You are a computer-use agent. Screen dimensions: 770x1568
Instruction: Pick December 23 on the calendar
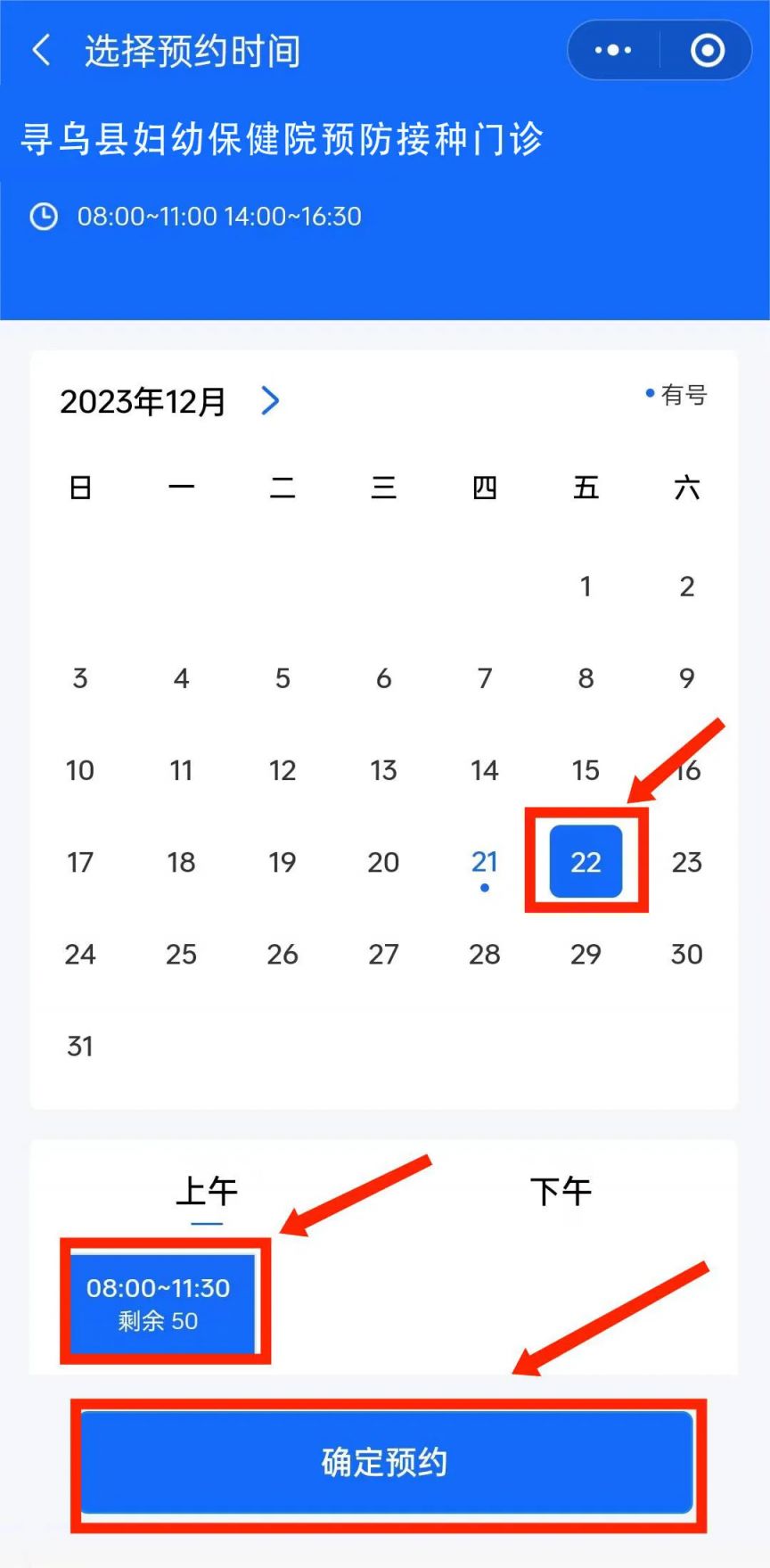[x=687, y=862]
